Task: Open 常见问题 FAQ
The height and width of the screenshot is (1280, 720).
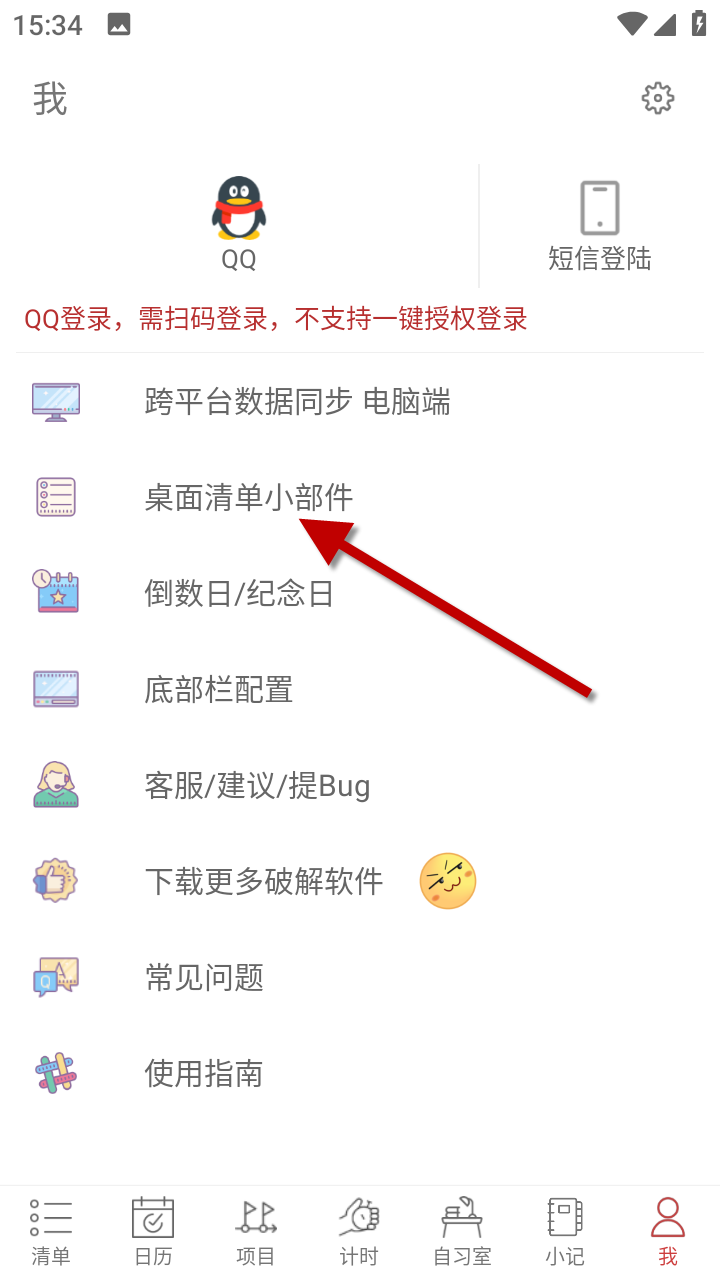Action: coord(204,978)
